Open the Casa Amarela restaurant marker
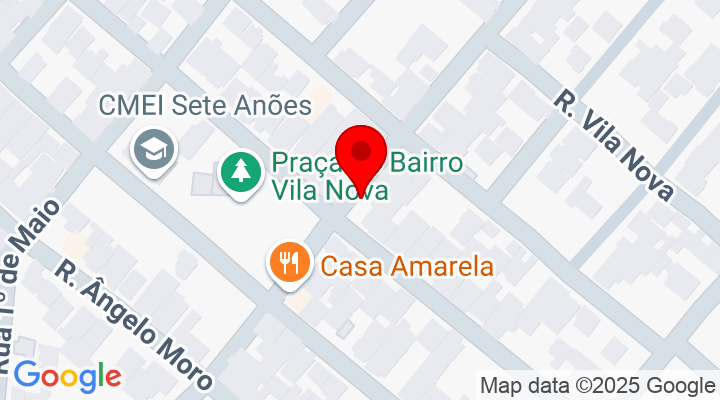 pyautogui.click(x=289, y=264)
